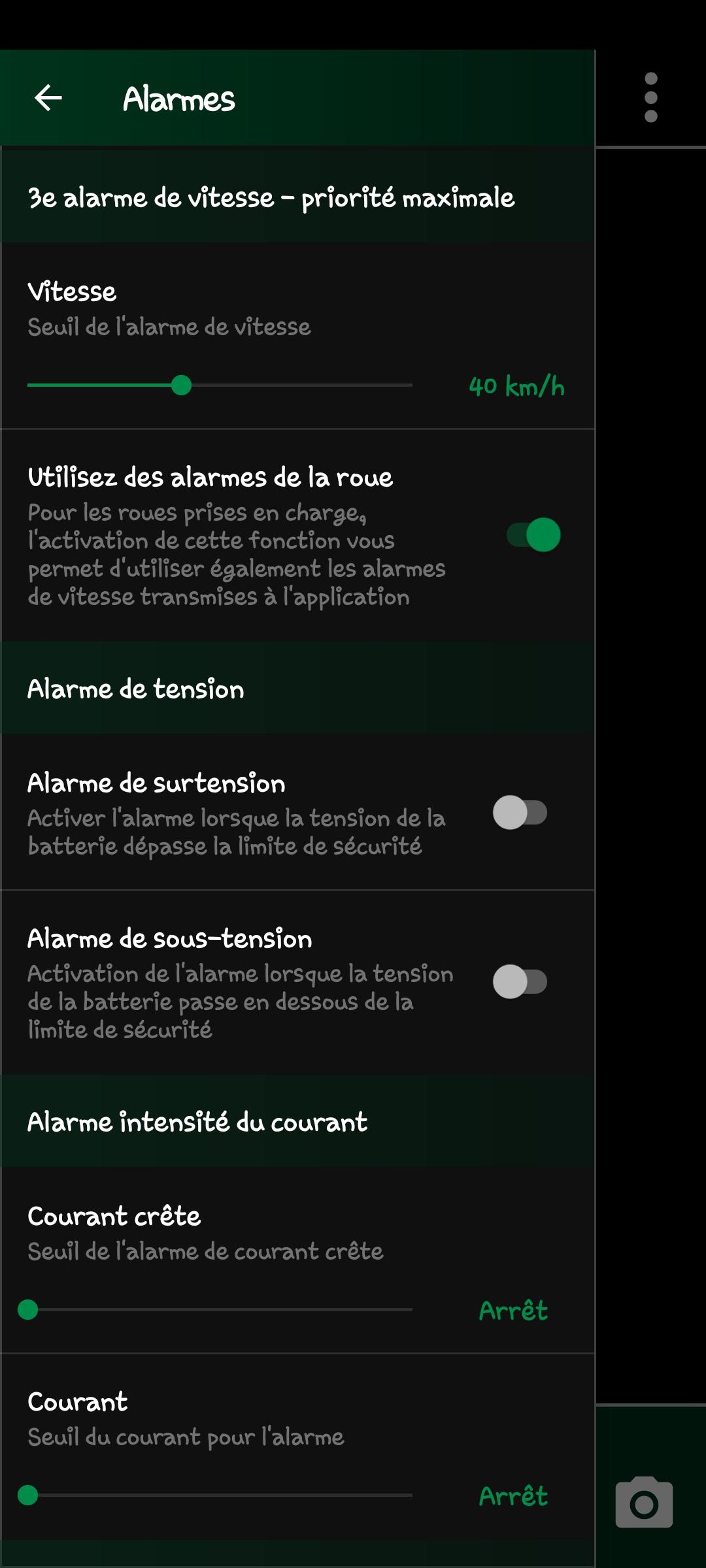The width and height of the screenshot is (706, 1568).
Task: Tap the "Courant" alarm threshold slider
Action: click(x=220, y=1495)
